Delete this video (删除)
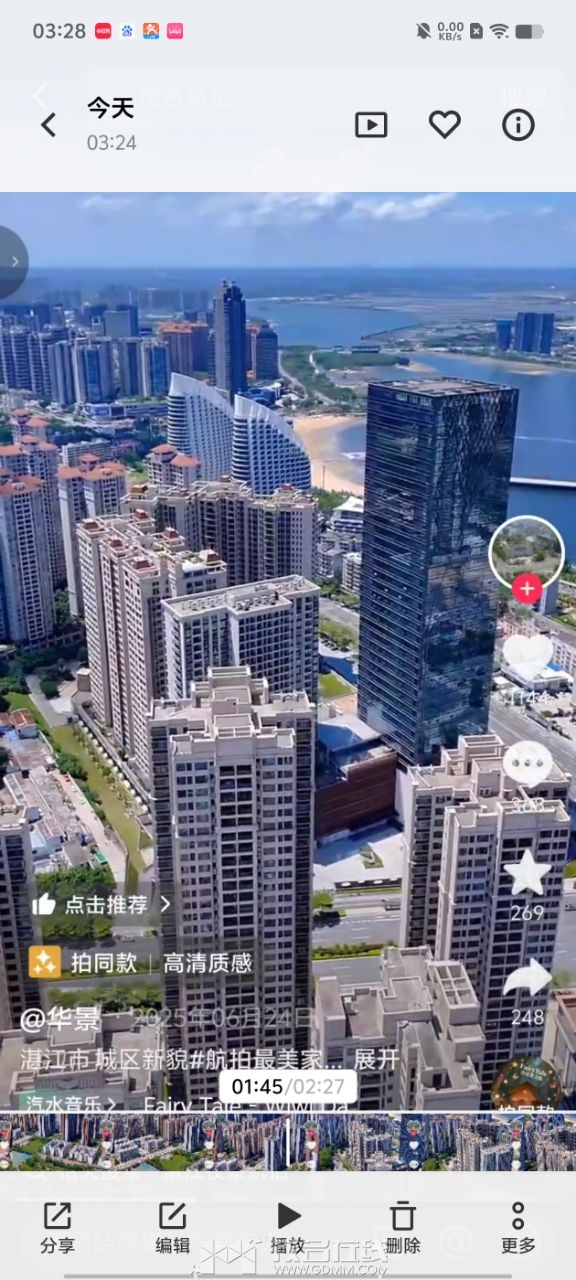 coord(403,1228)
